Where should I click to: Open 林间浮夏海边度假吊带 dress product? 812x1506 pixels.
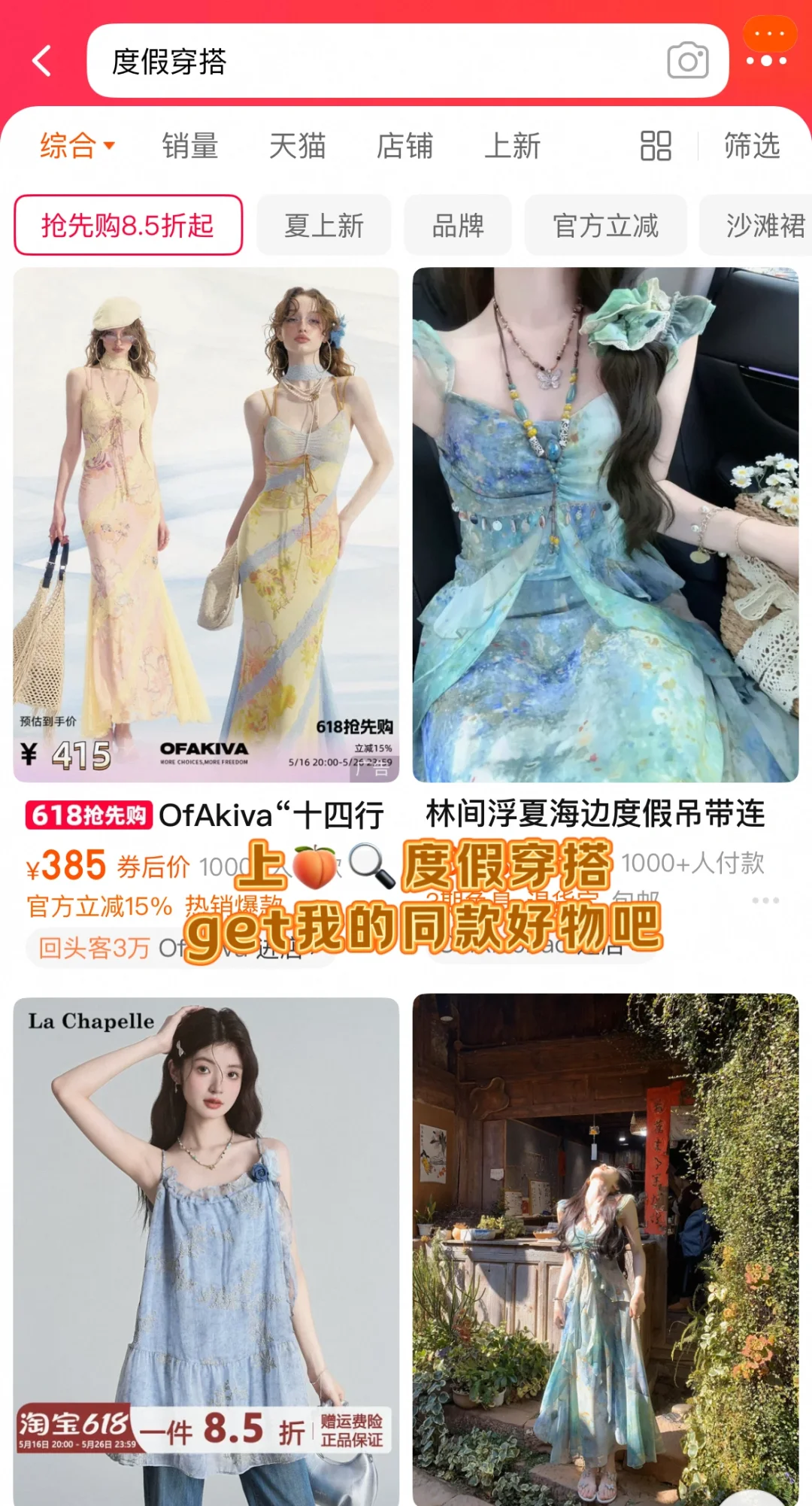coord(605,524)
